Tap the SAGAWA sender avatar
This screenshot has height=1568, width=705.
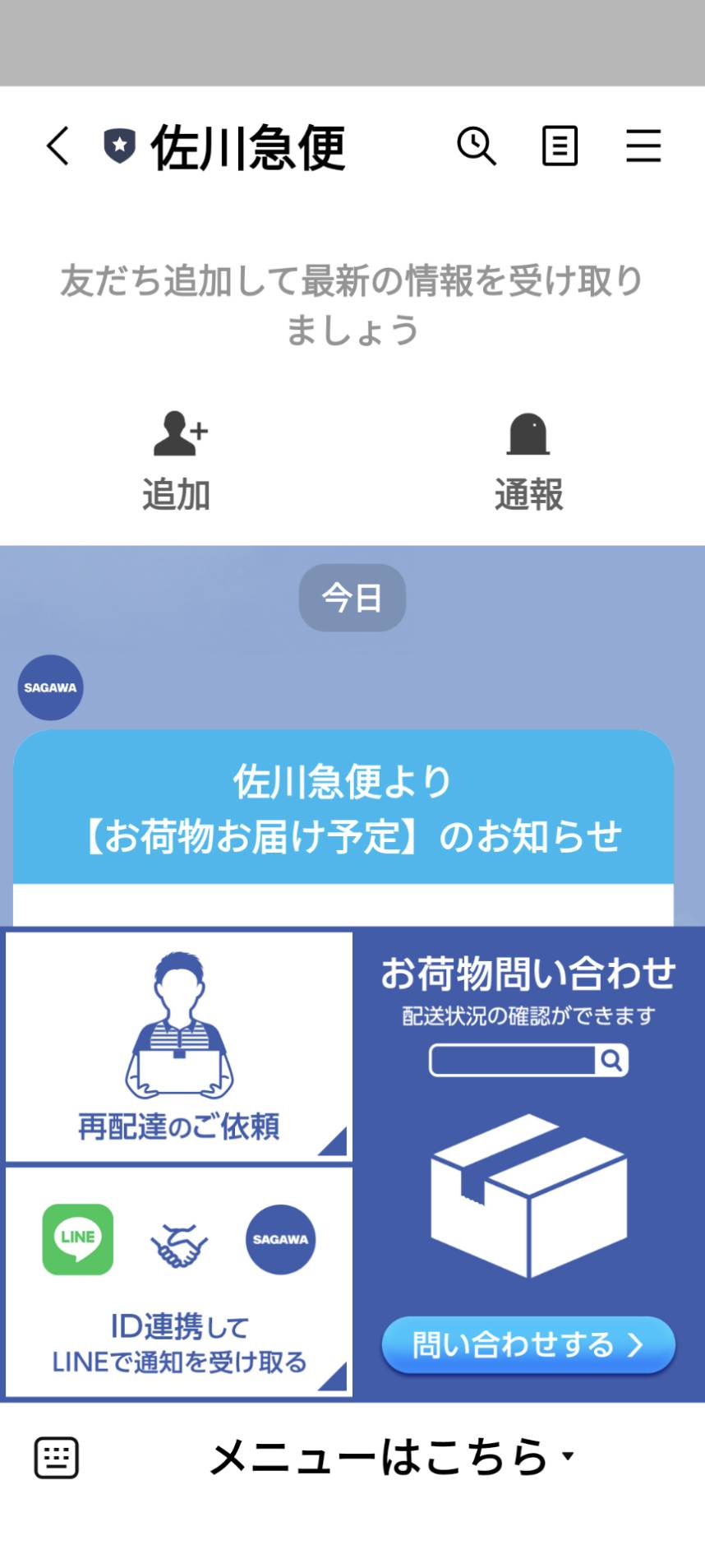(x=51, y=687)
